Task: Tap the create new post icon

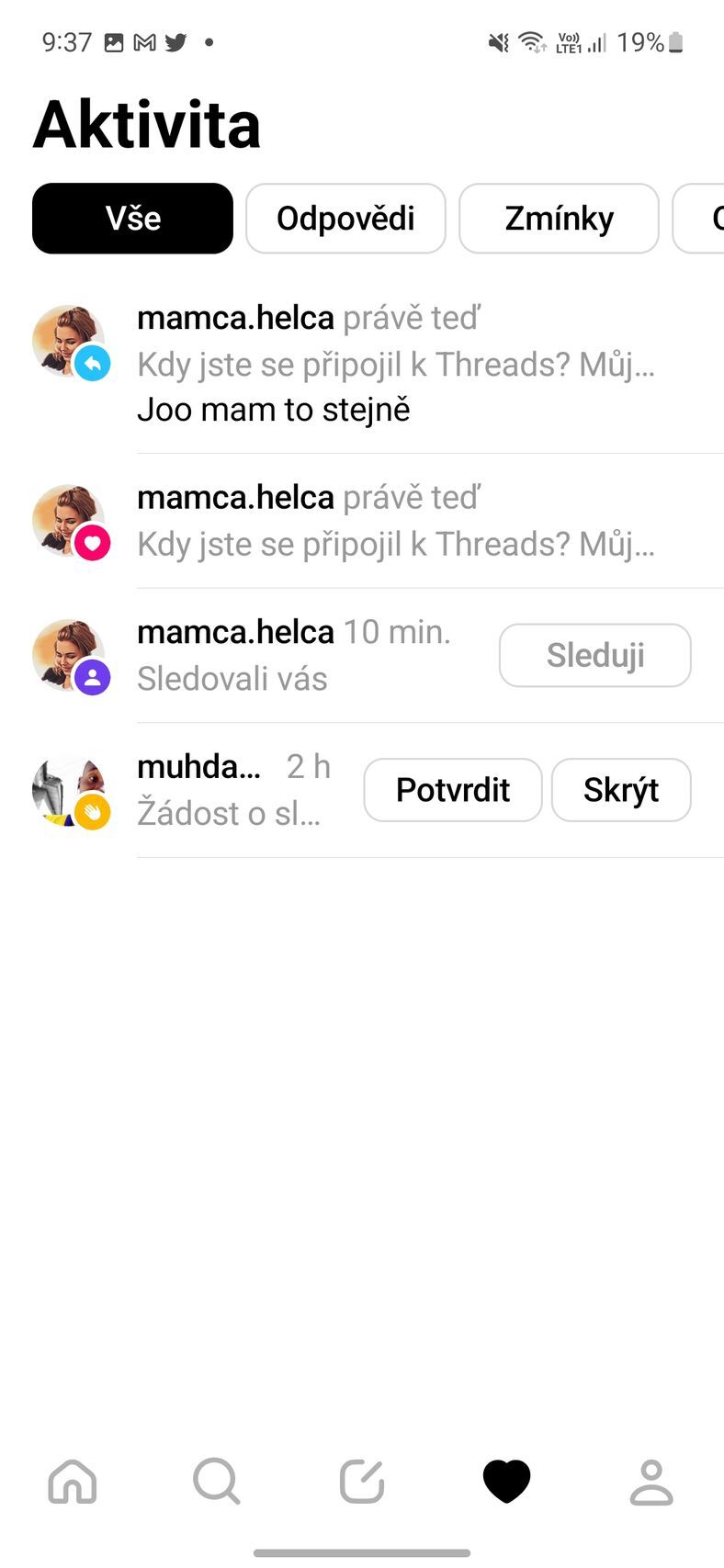Action: 362,1482
